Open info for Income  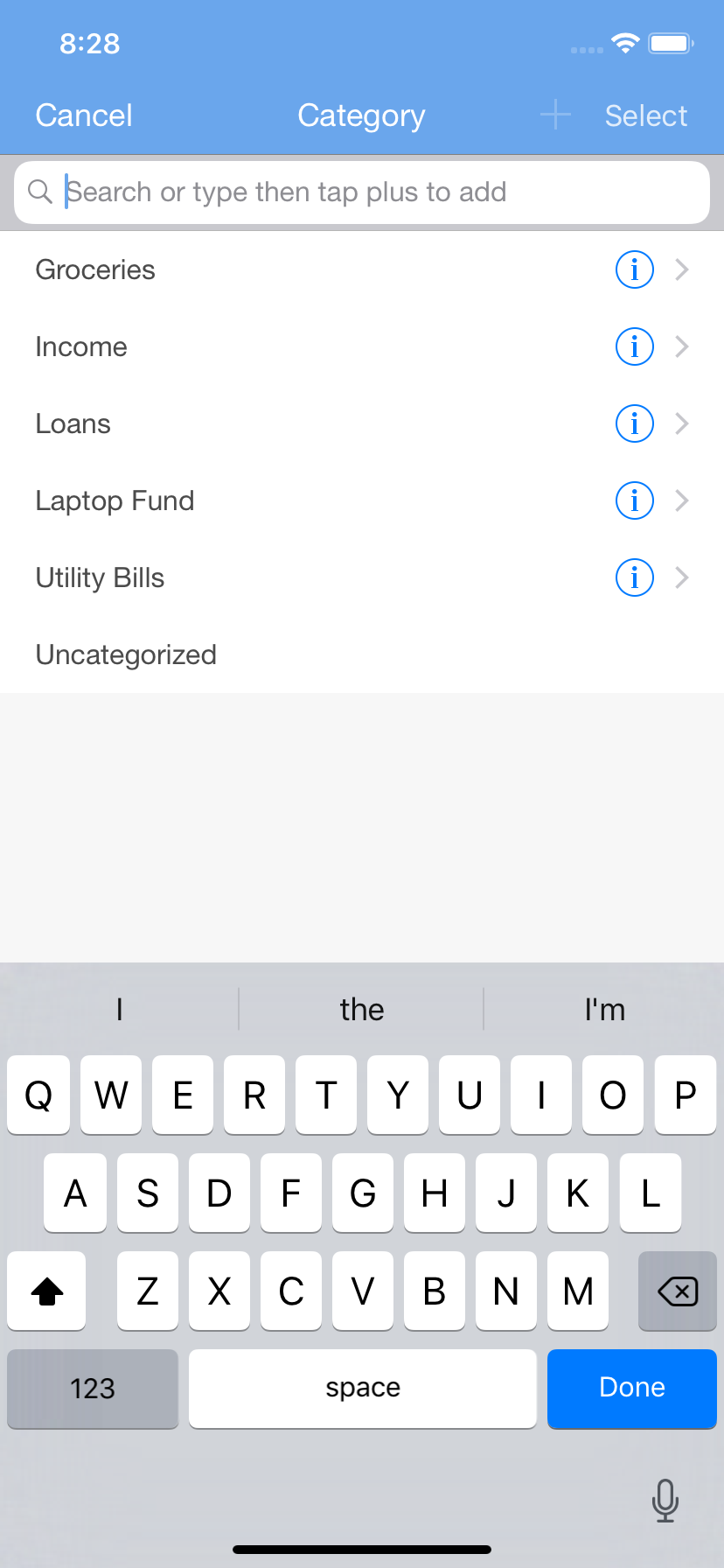click(635, 346)
